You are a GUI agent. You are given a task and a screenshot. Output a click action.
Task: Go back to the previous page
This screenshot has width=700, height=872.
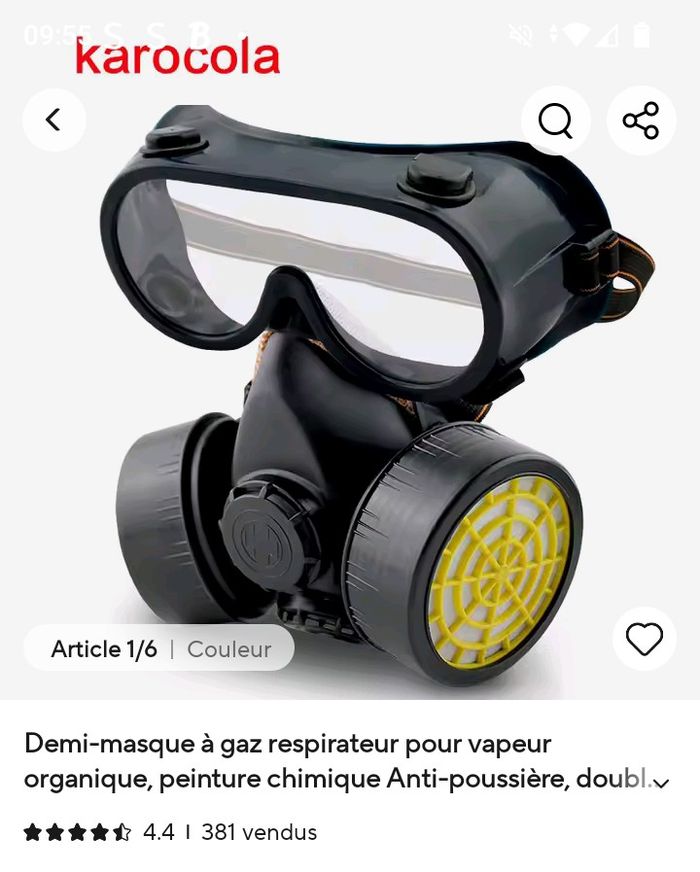(x=54, y=120)
